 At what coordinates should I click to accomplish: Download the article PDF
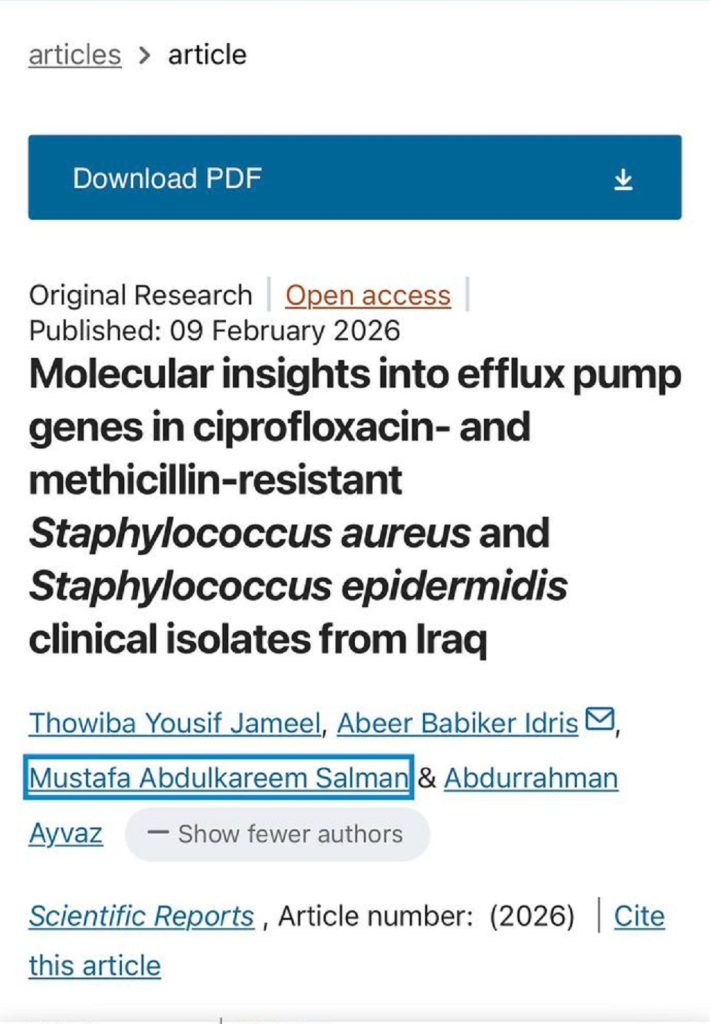point(354,178)
